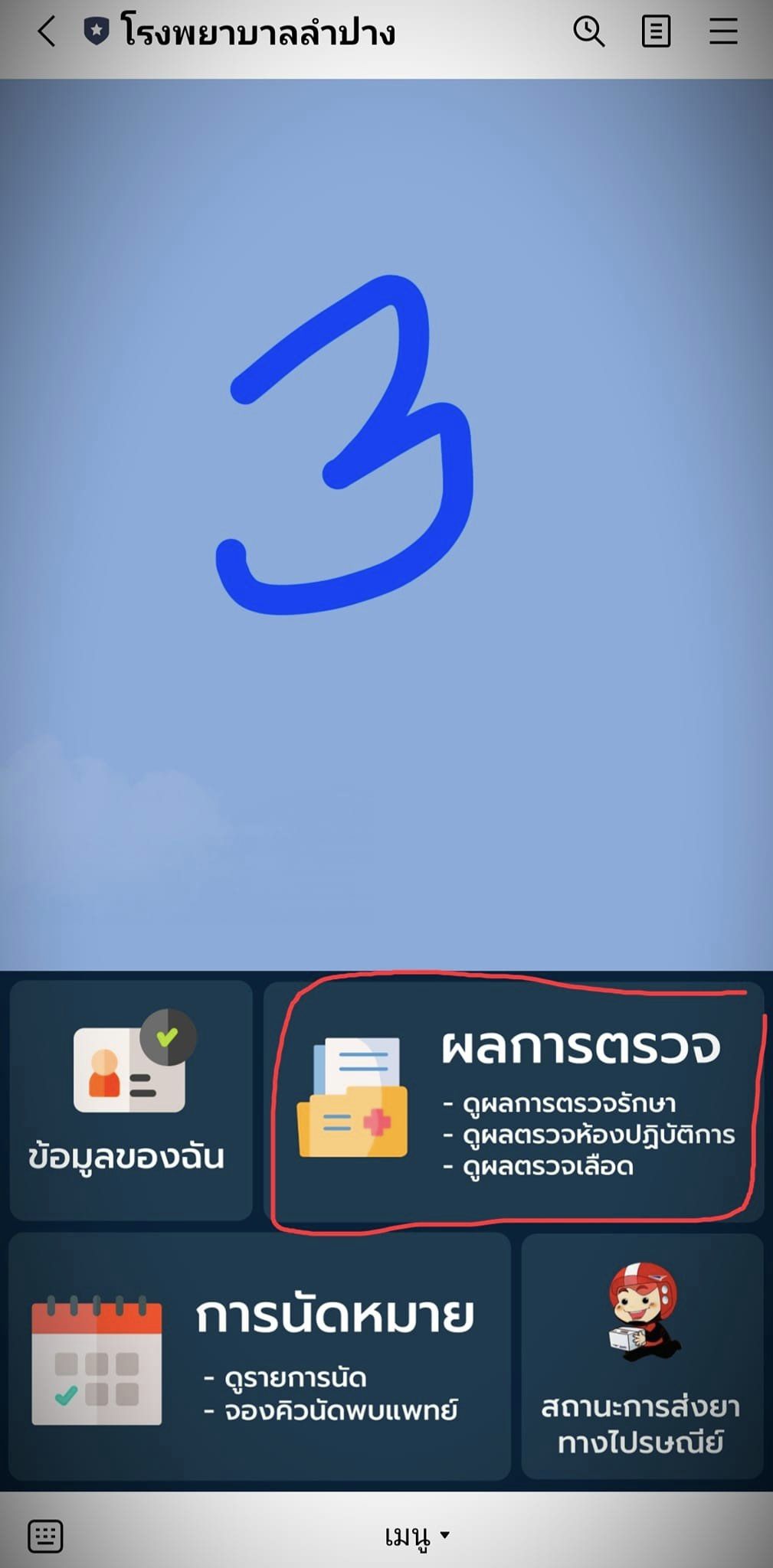
Task: Open สถานะการส่งยาทางไปรษณีย์ tile
Action: coord(642,1356)
